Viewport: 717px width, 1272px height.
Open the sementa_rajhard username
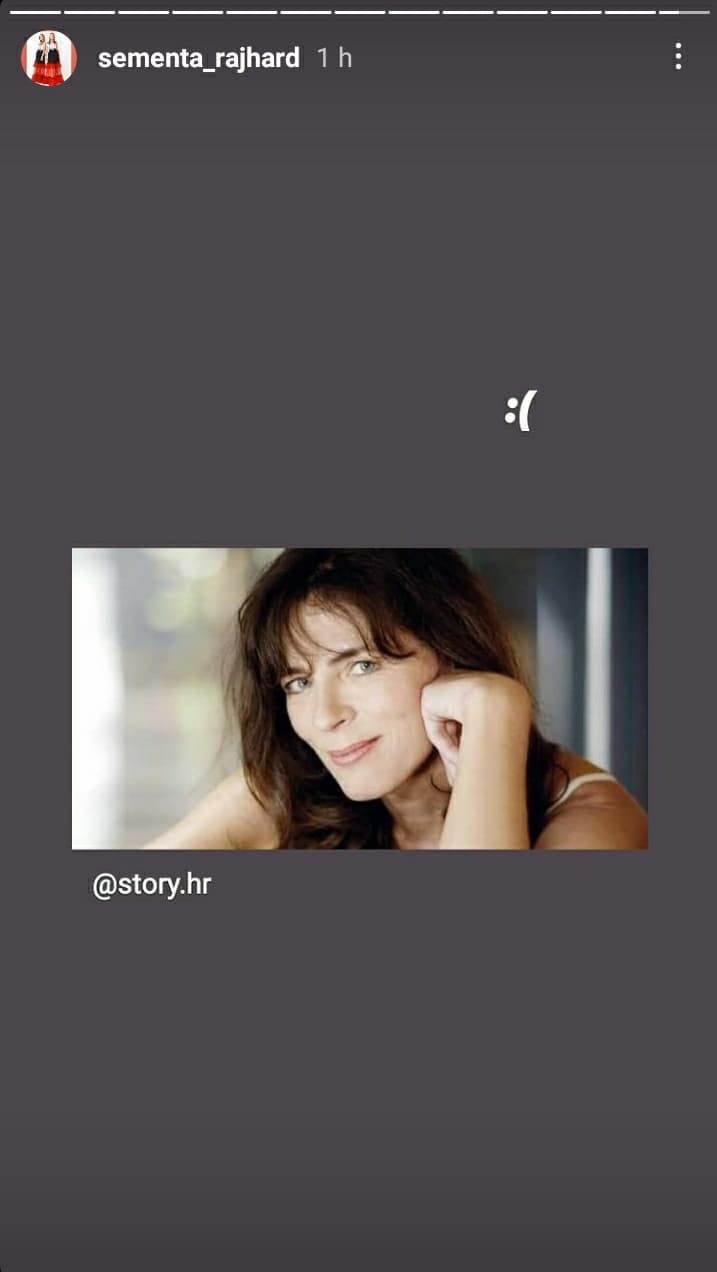click(198, 58)
